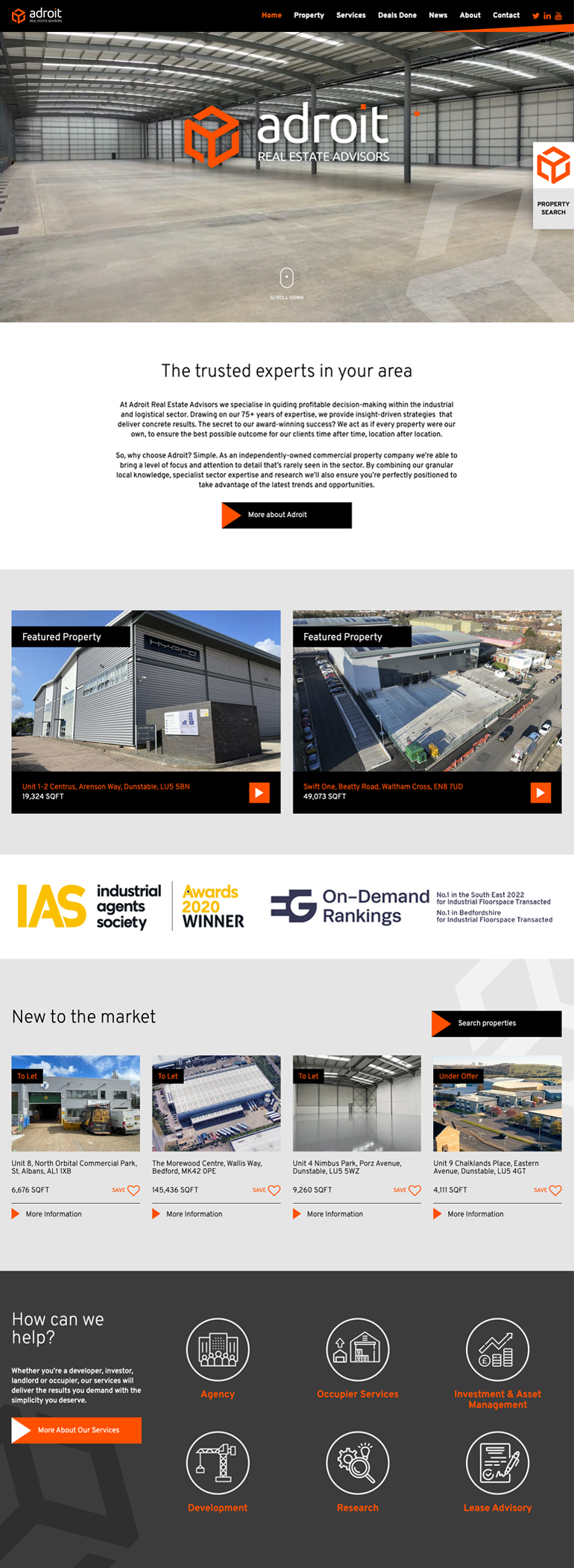Save Unit 8, North Orbital Commercial Park
The image size is (574, 1568).
click(133, 1190)
